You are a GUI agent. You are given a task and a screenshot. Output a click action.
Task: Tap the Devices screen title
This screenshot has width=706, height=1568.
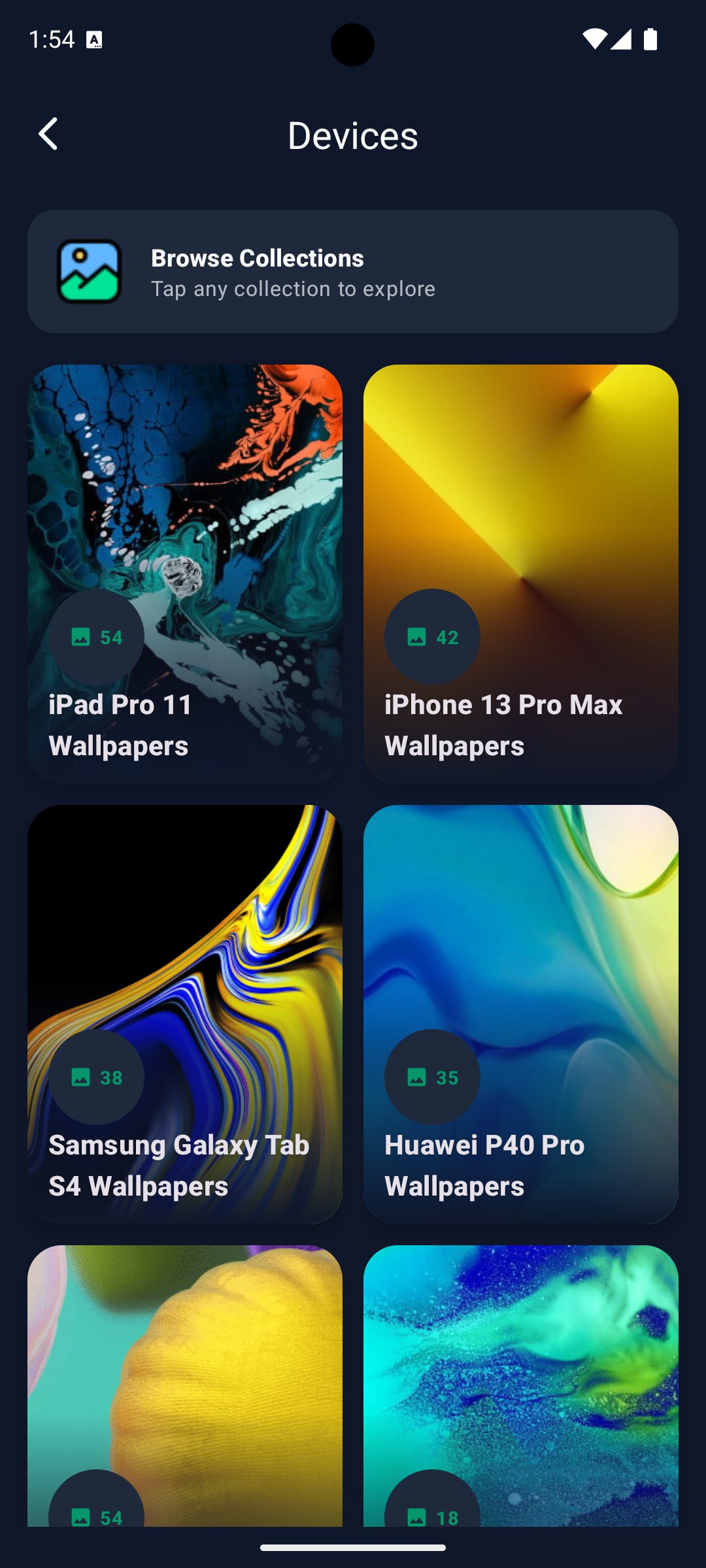[x=353, y=135]
